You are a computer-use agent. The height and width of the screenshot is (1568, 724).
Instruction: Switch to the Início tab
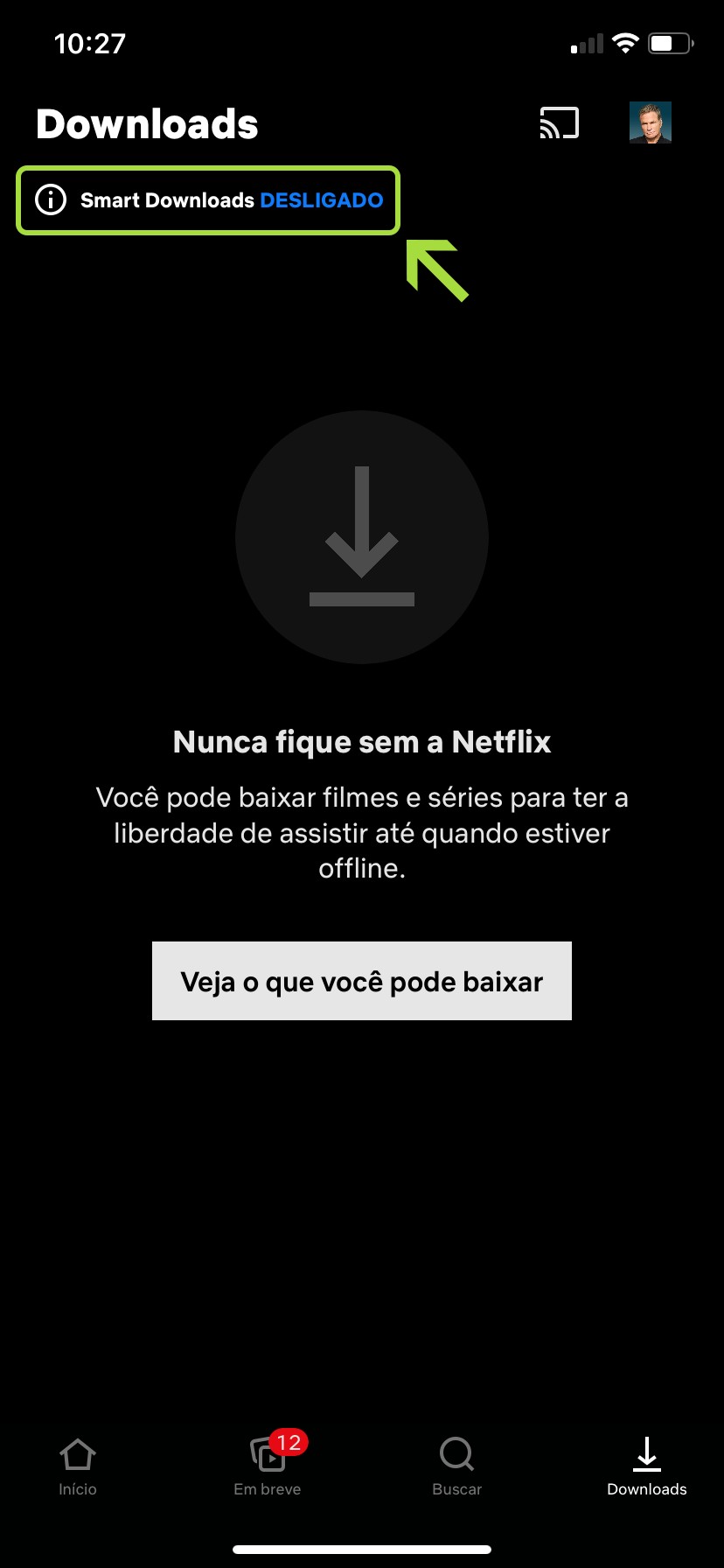(78, 1465)
